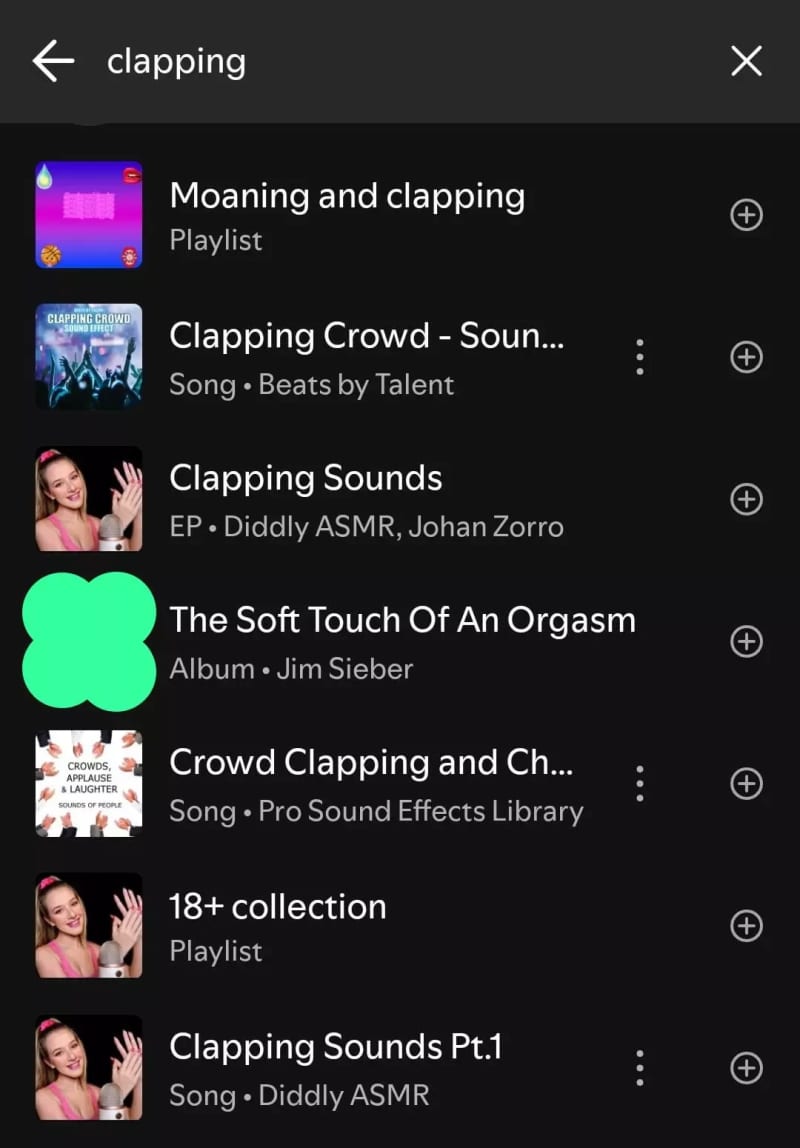Play Crowd Clapping song by Pro Sound Effects Library

click(x=376, y=784)
